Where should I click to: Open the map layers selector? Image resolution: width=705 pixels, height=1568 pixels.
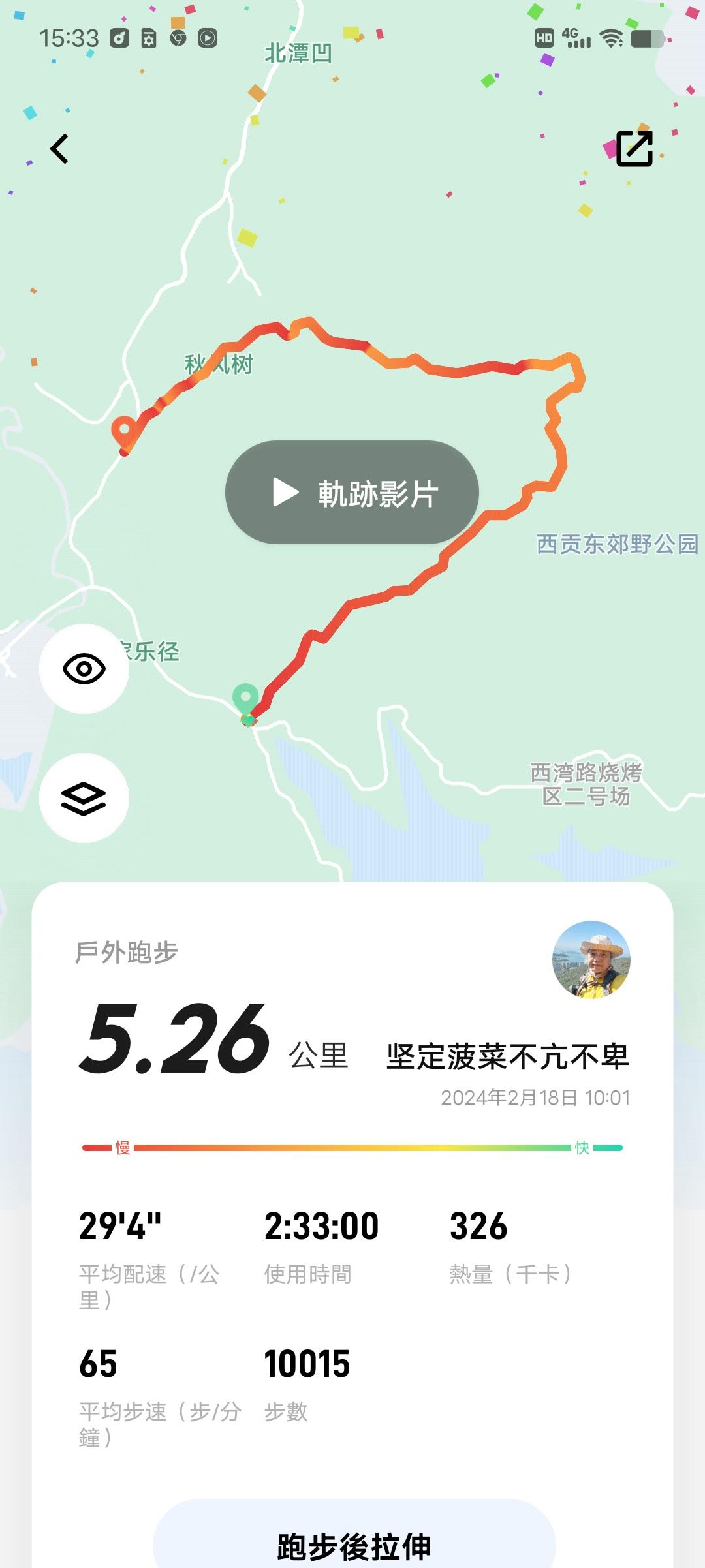pyautogui.click(x=84, y=798)
